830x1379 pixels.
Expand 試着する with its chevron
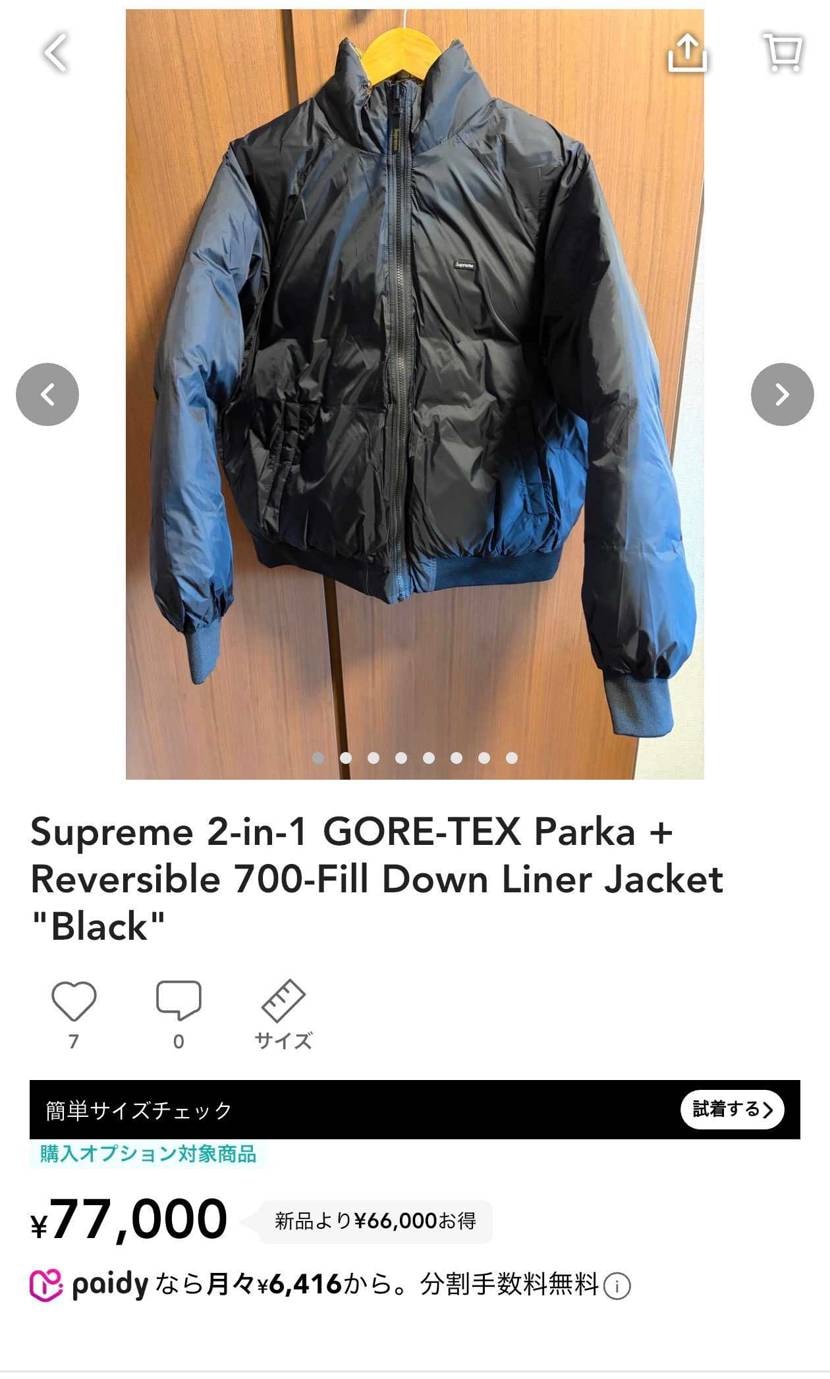coord(767,1110)
